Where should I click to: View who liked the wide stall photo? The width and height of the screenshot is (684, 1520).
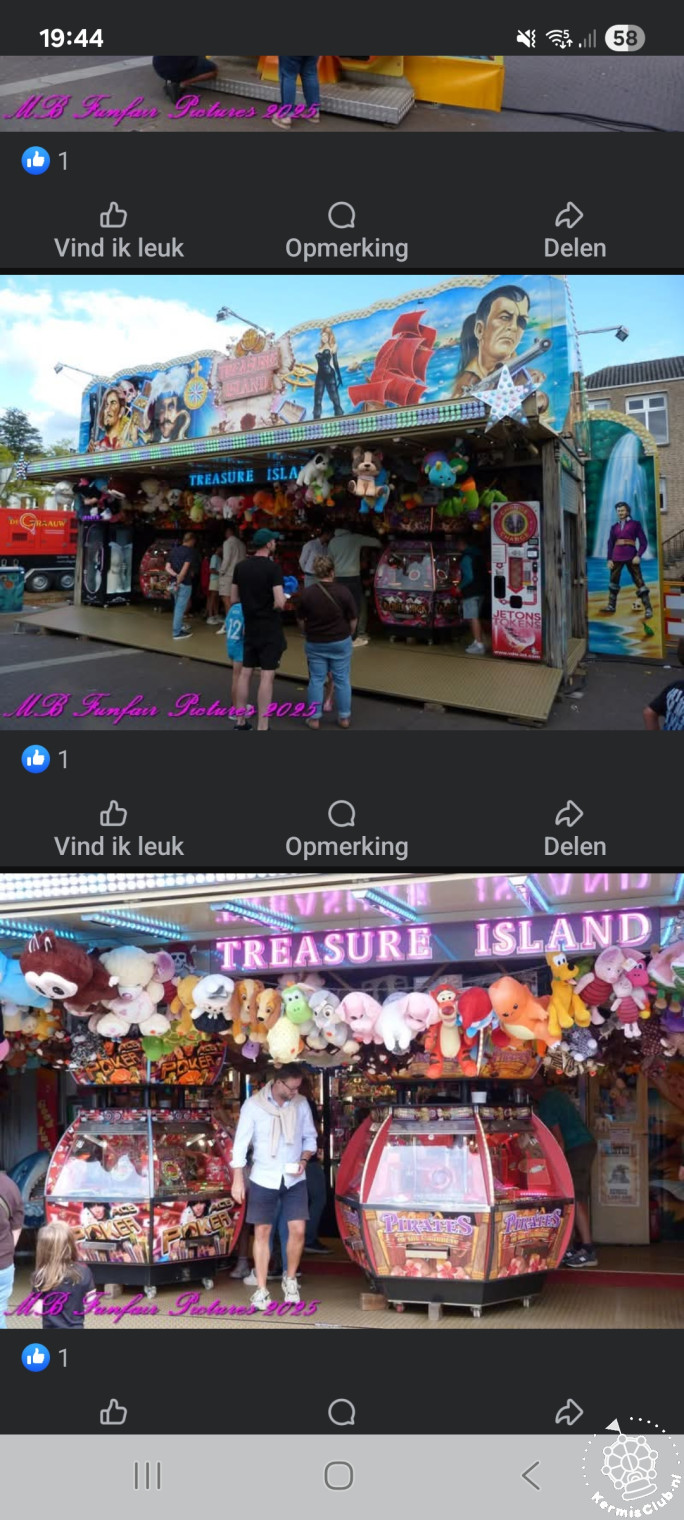[44, 759]
